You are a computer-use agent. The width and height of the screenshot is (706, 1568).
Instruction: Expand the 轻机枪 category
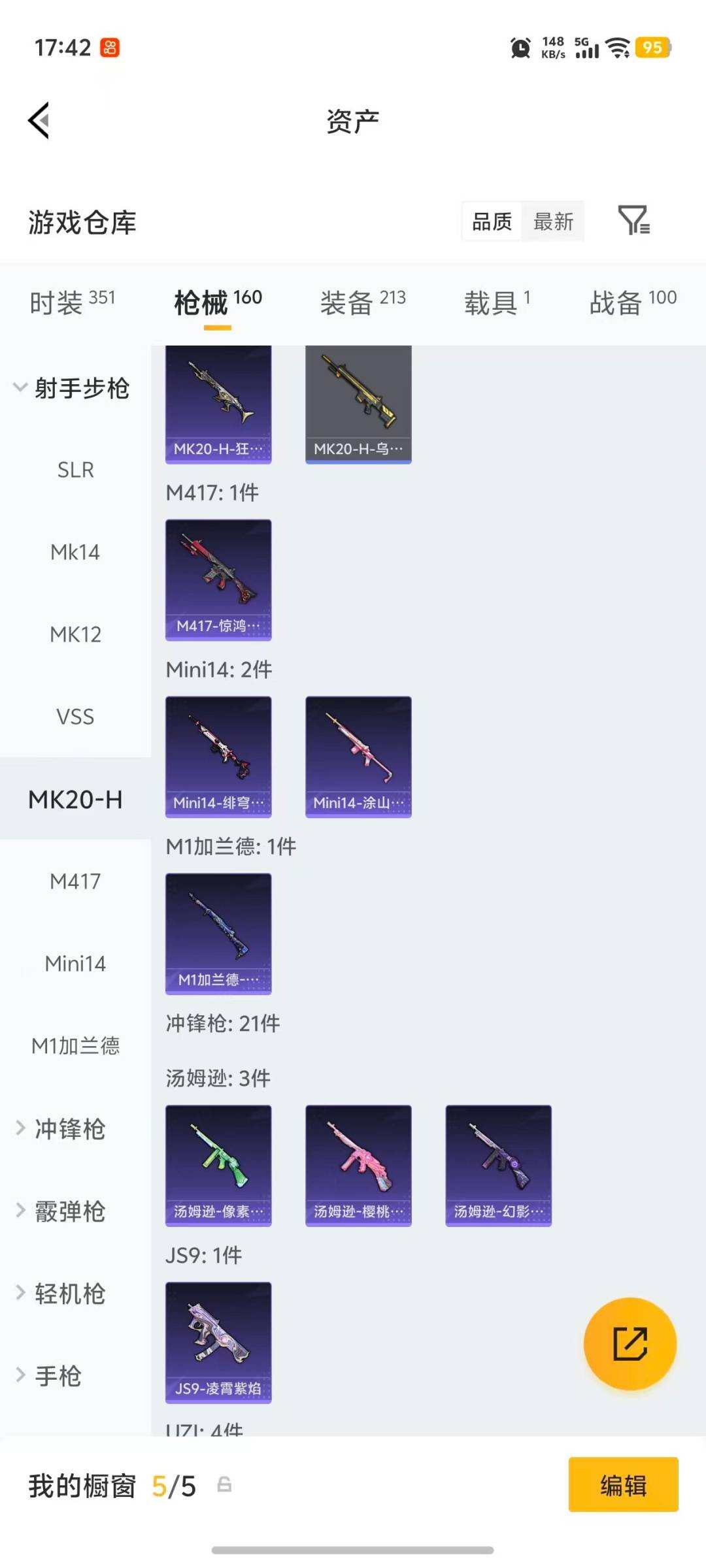[x=69, y=1294]
